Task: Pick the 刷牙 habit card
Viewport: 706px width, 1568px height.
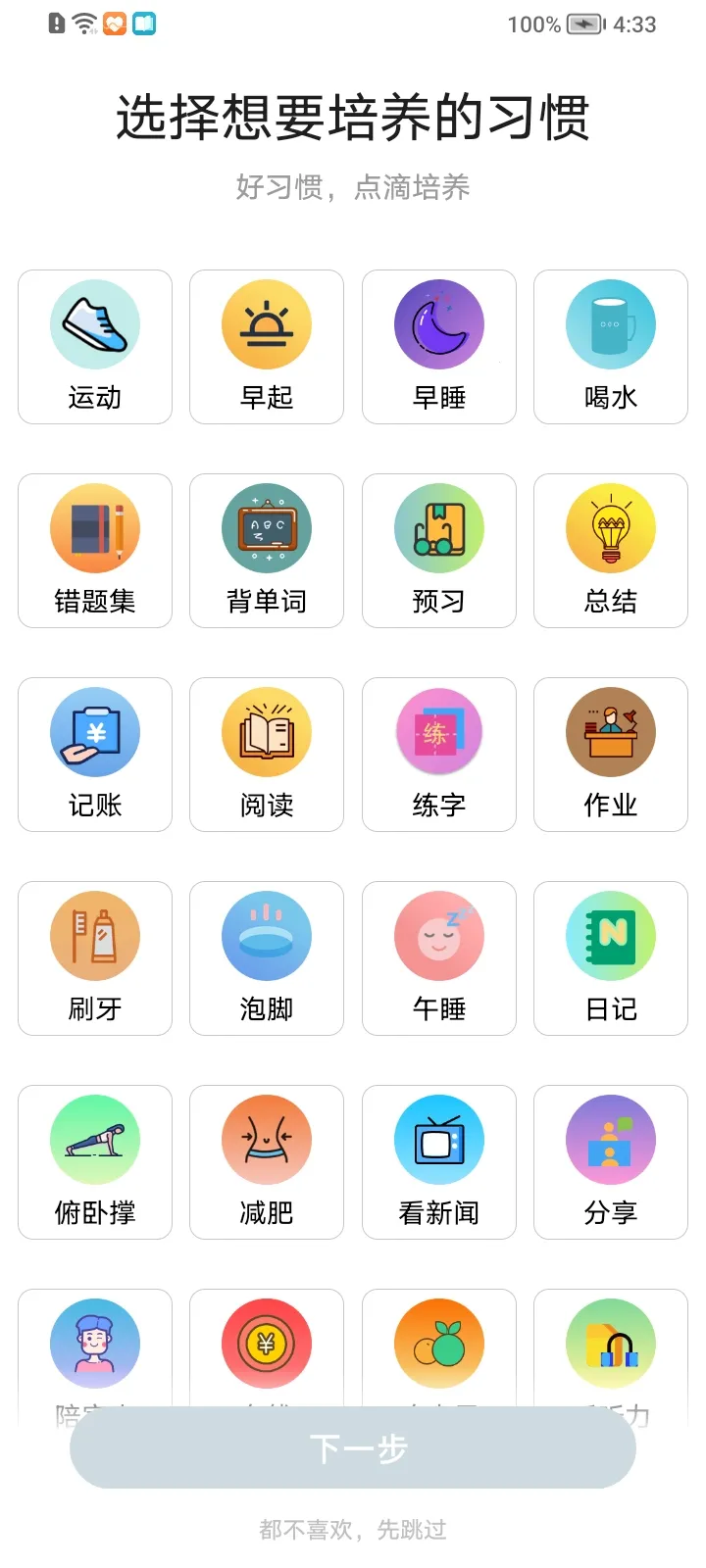Action: [95, 958]
